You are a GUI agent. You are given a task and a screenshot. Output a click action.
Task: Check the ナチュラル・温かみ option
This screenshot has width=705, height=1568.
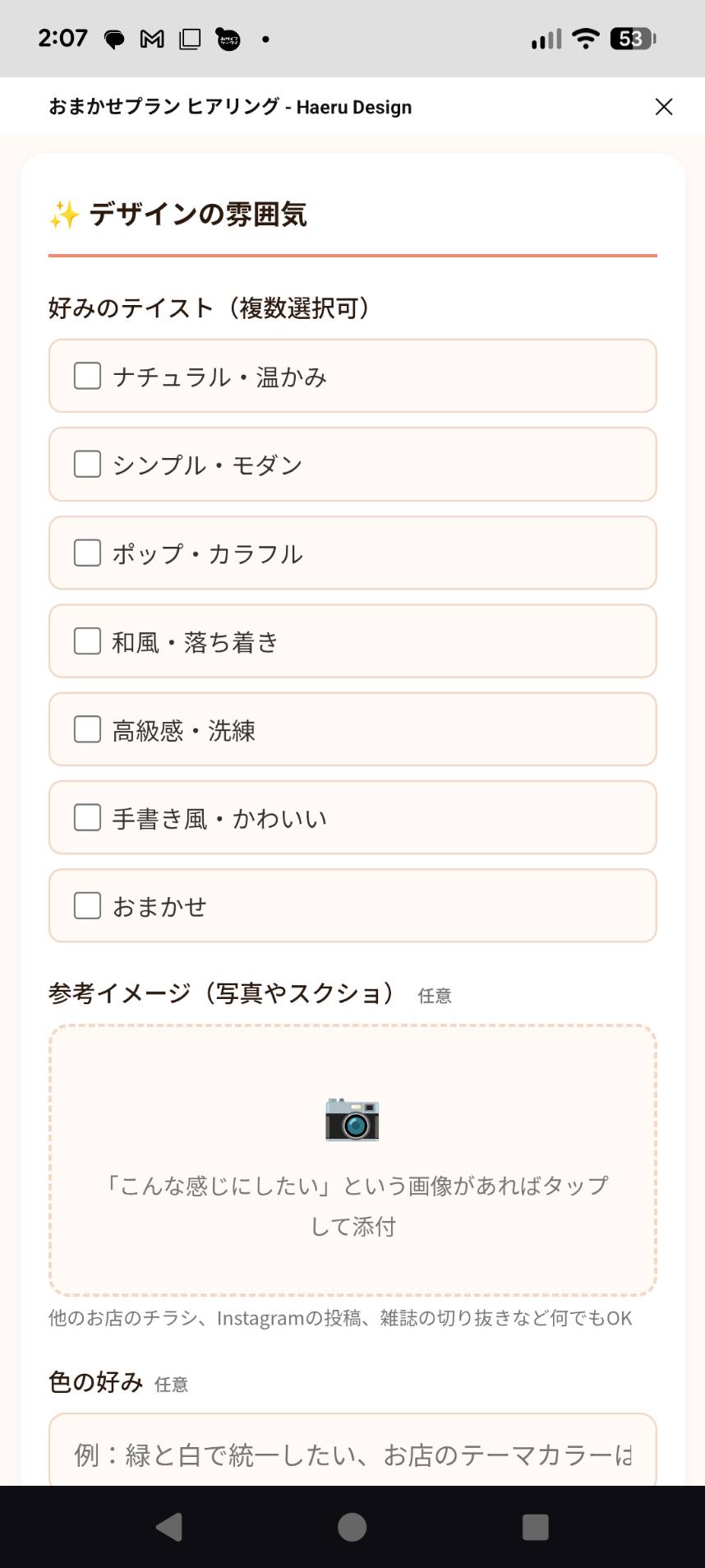(86, 375)
